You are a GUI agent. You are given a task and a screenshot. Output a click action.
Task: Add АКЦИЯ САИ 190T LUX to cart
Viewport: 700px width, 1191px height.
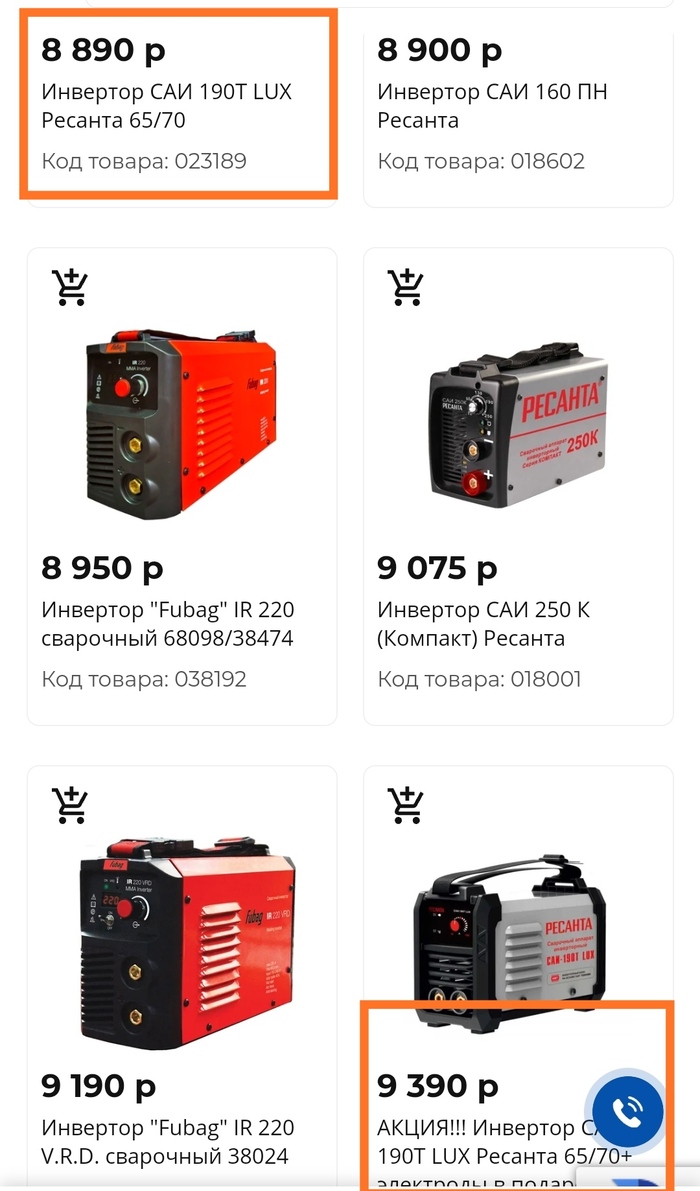[406, 806]
